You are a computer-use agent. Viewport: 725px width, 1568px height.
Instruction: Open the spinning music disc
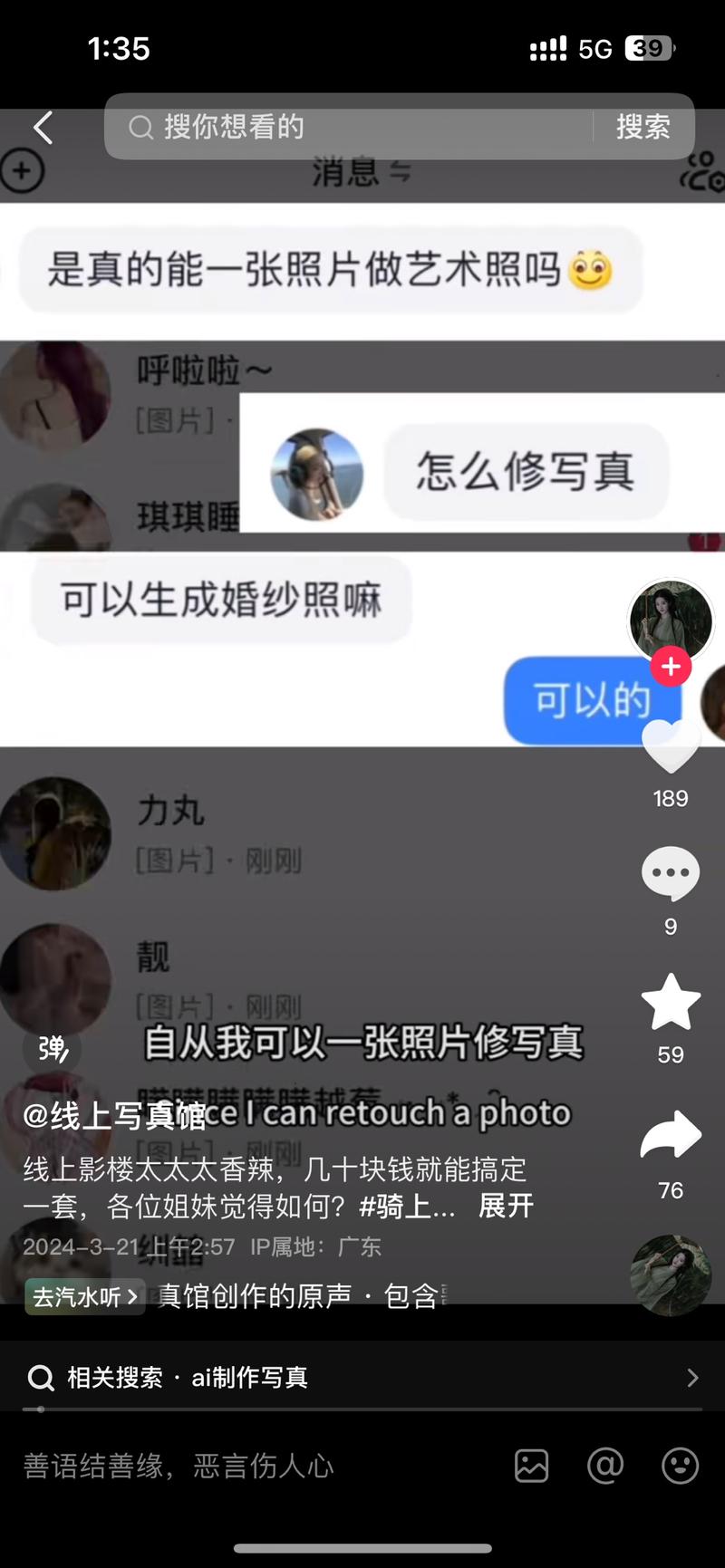click(671, 1275)
